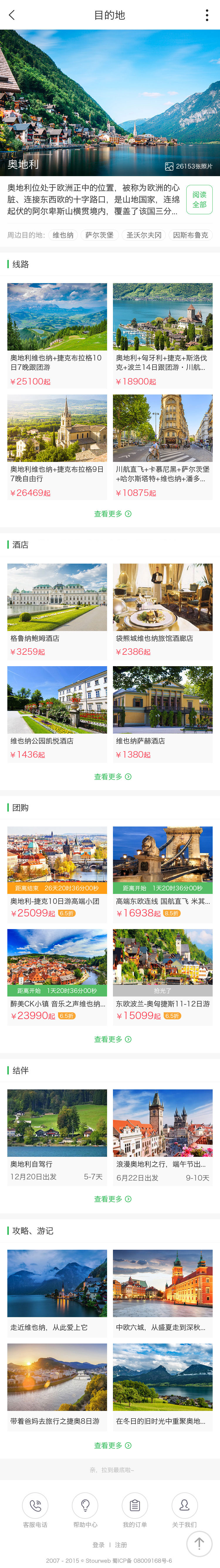Select the 维也纳 nearby destination chip
This screenshot has height=1568, width=220.
coord(63,235)
